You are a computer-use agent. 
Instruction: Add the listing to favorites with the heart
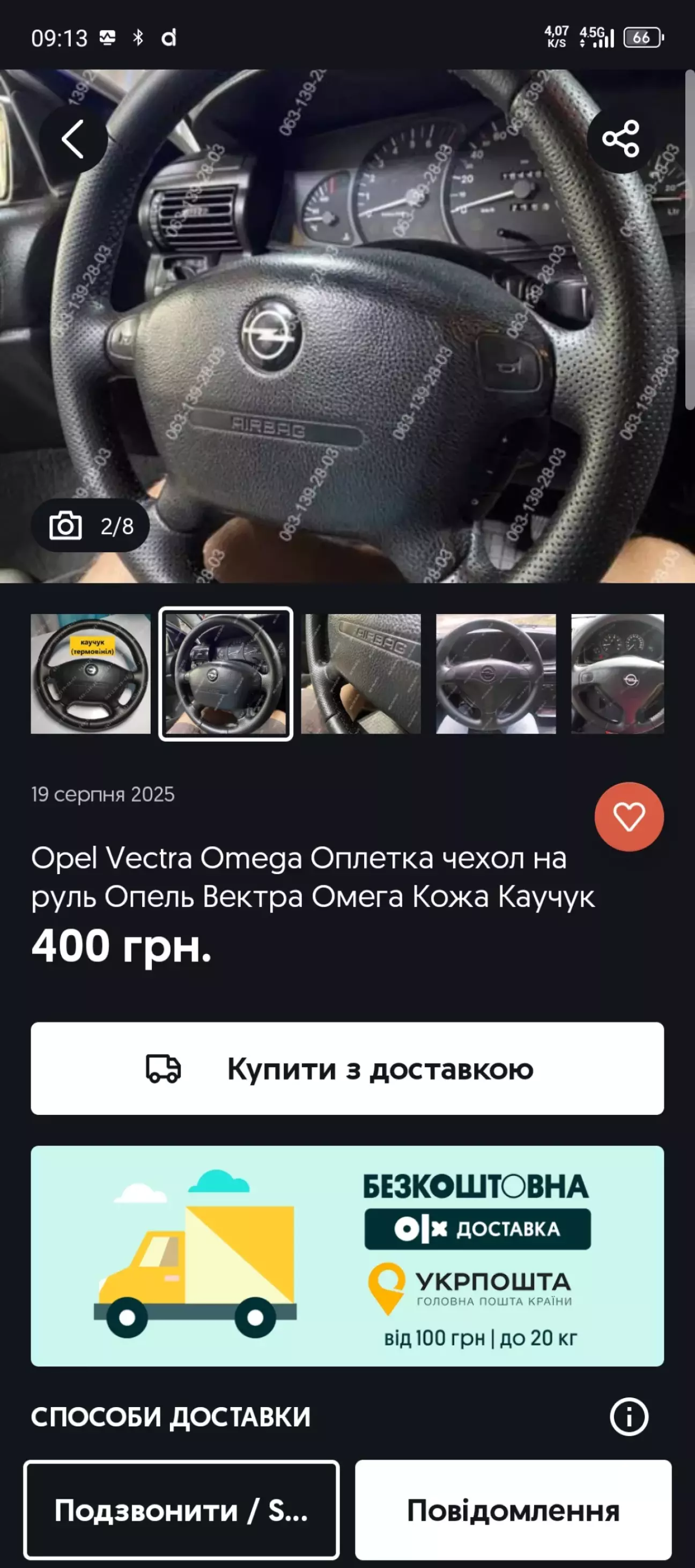[629, 817]
